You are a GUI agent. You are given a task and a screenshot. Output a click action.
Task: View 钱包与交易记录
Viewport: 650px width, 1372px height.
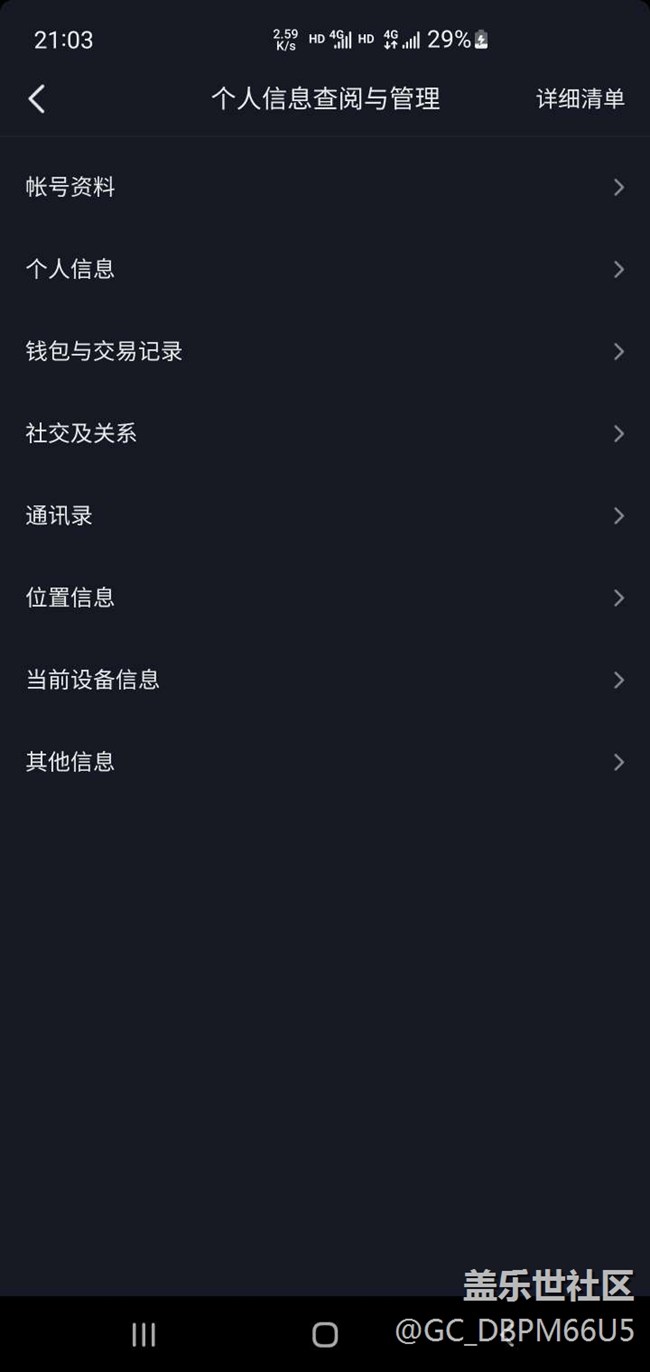pos(325,351)
